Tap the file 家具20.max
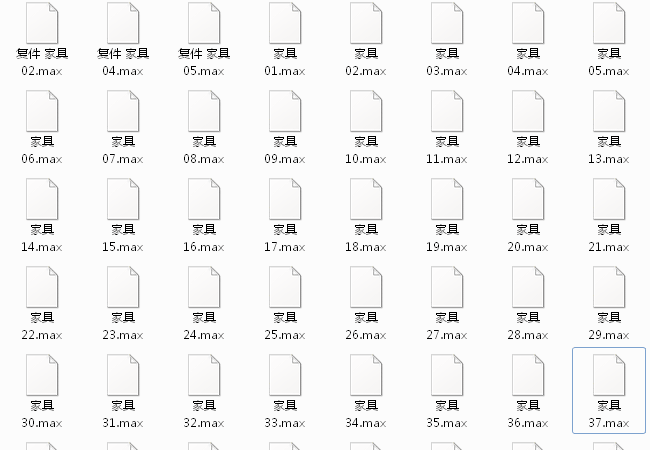 [x=528, y=199]
